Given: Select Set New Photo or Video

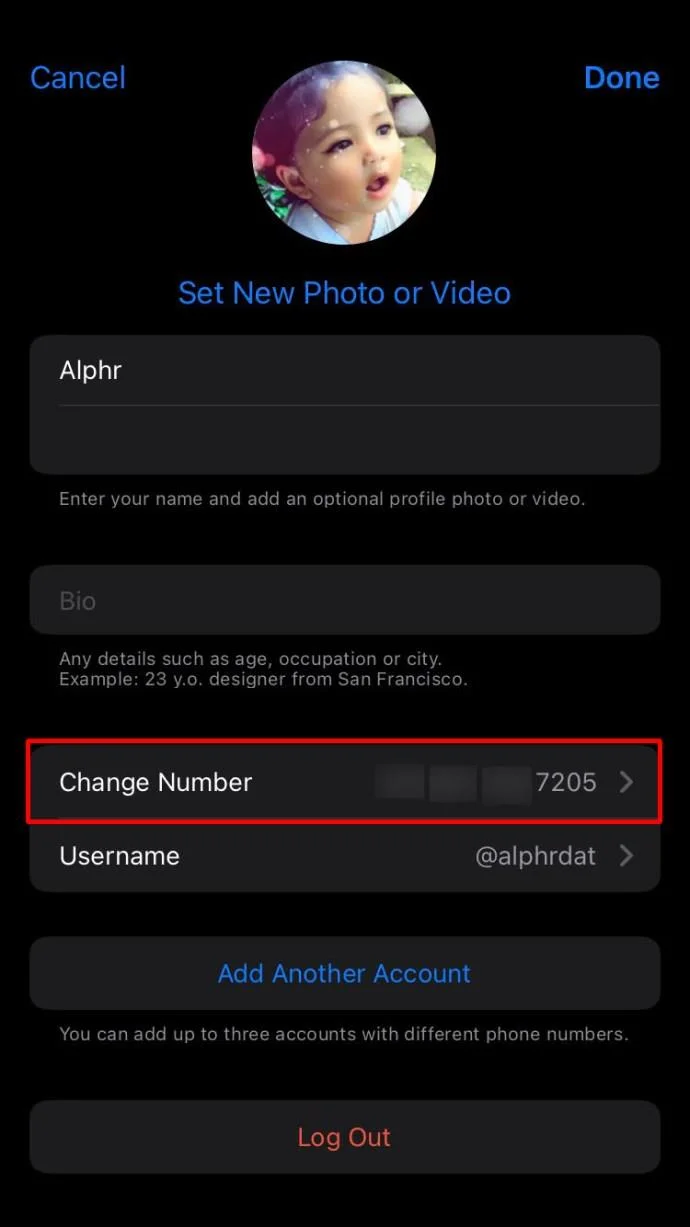Looking at the screenshot, I should [344, 293].
